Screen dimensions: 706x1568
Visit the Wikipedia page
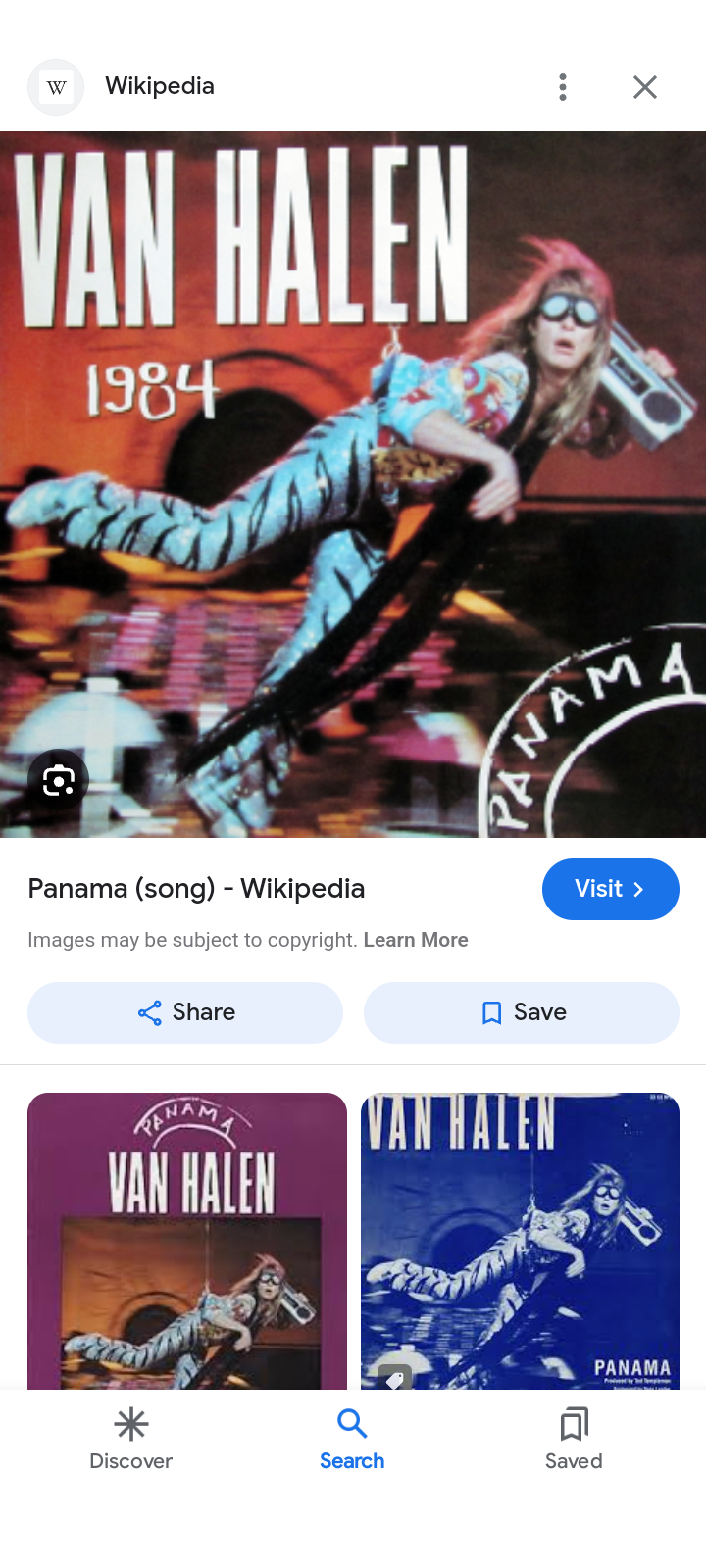pos(610,889)
